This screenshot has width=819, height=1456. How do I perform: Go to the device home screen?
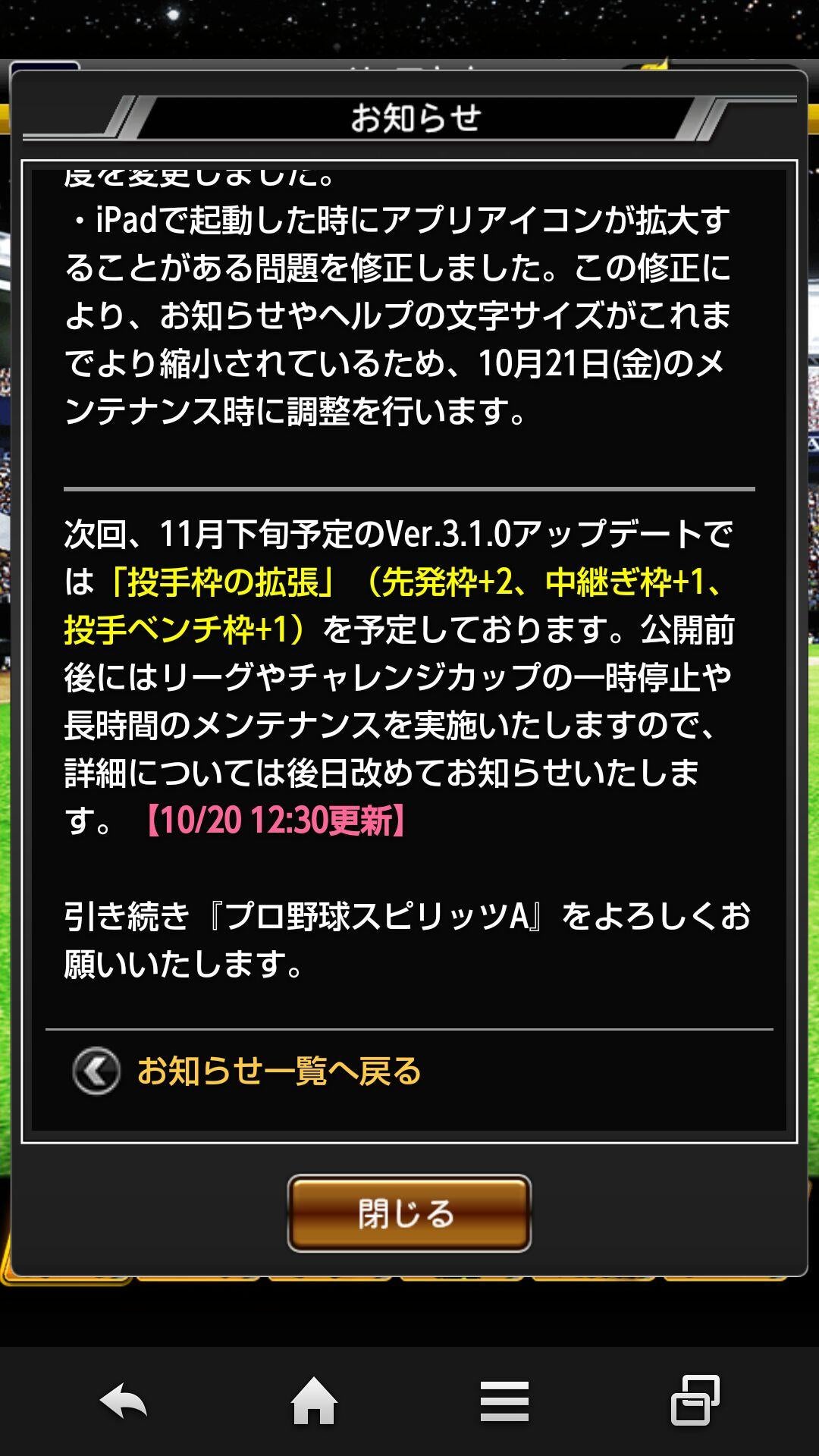pyautogui.click(x=314, y=1400)
